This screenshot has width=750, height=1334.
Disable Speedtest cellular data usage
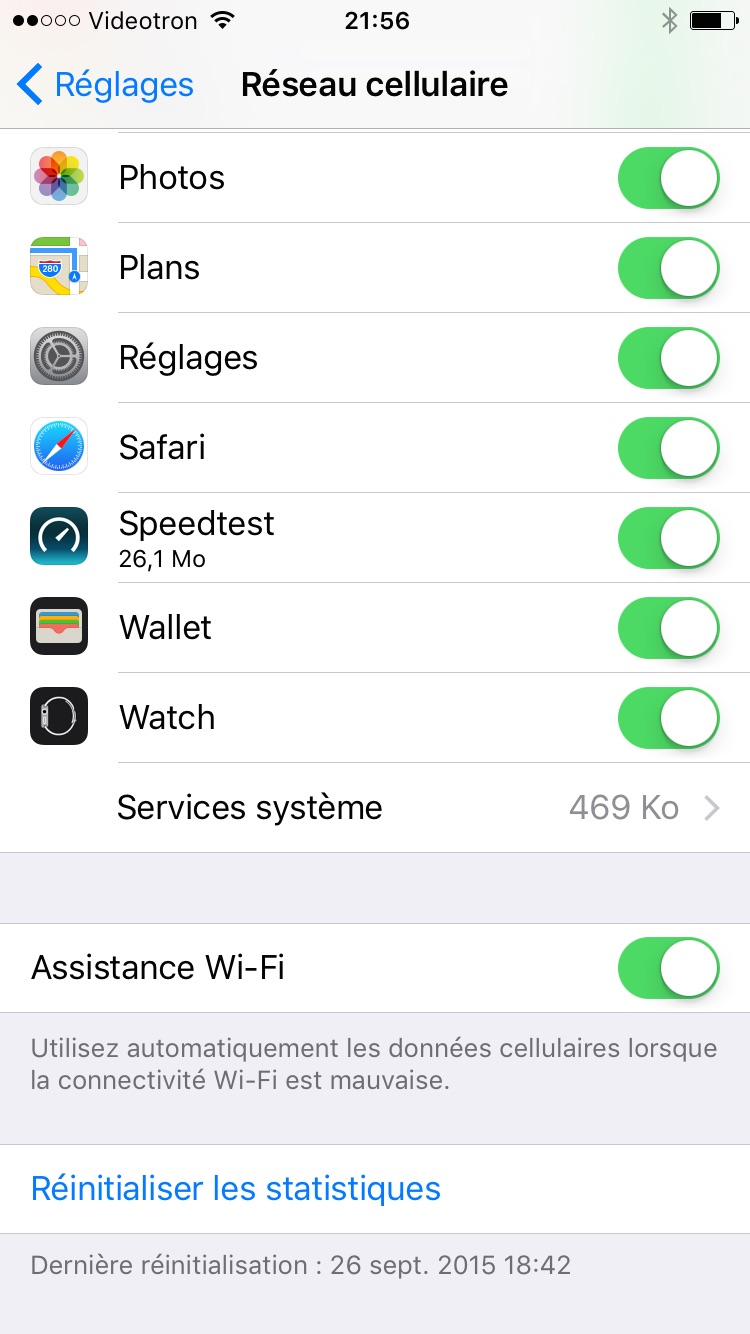coord(669,538)
